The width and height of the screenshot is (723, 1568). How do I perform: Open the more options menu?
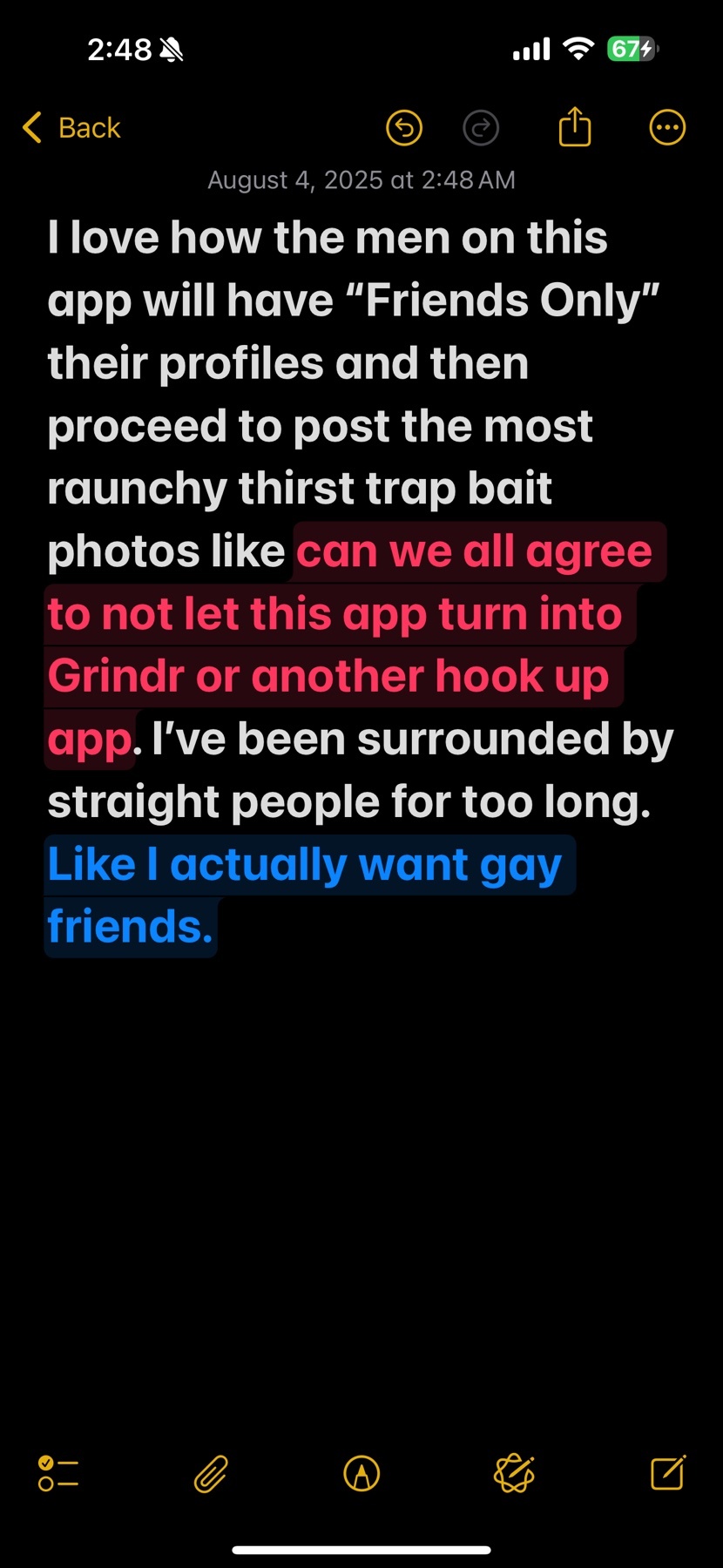tap(667, 128)
